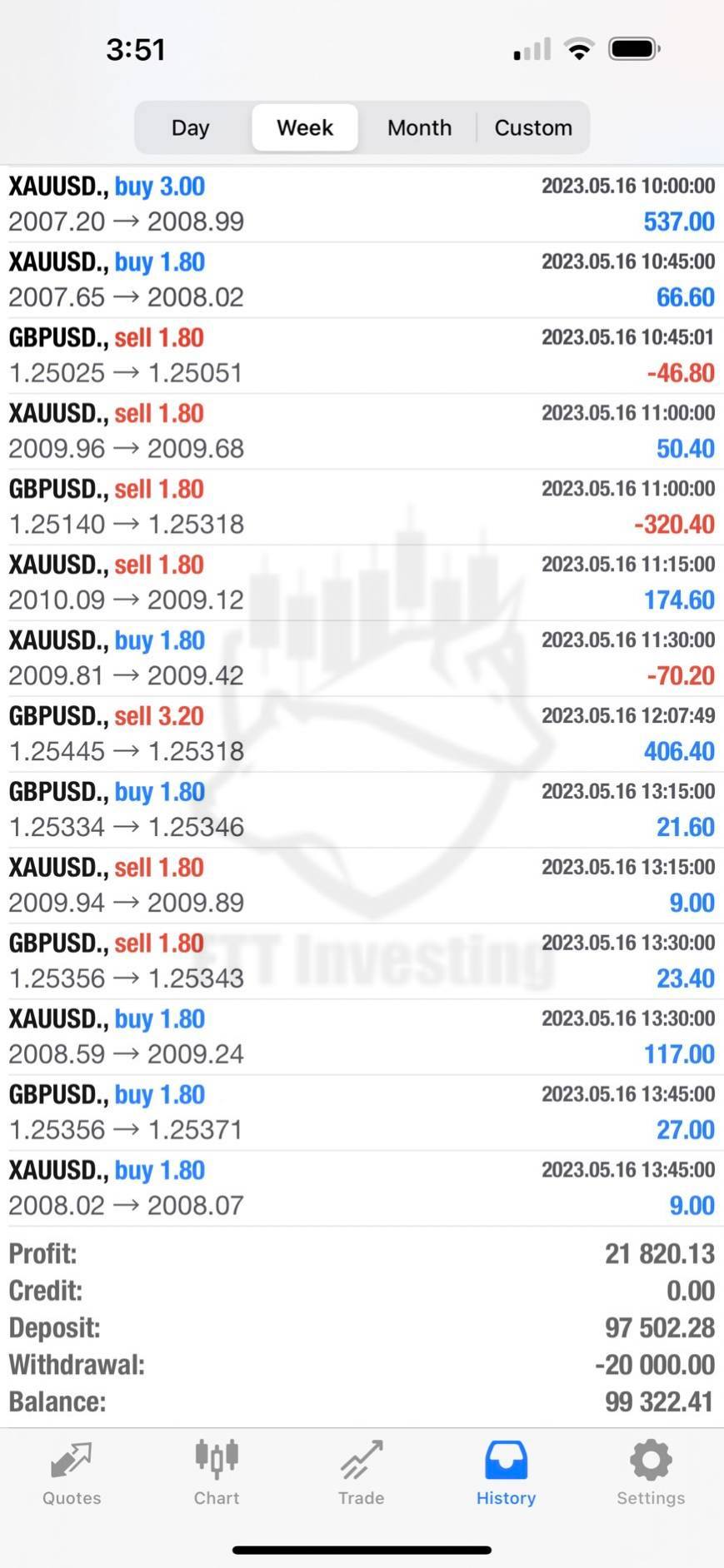Select the Week period
Viewport: 724px width, 1568px height.
coord(305,127)
